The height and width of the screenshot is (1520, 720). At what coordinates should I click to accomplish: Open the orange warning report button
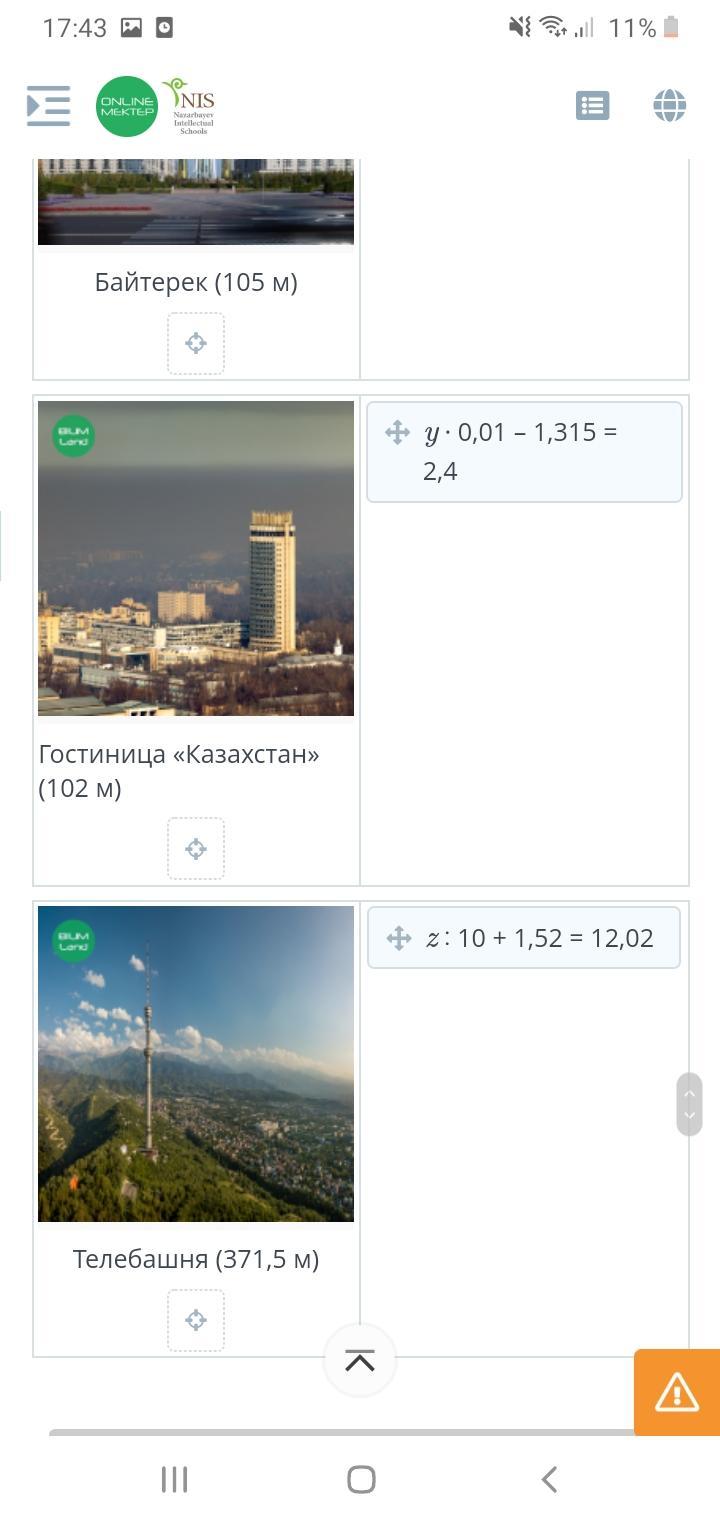[x=677, y=1392]
